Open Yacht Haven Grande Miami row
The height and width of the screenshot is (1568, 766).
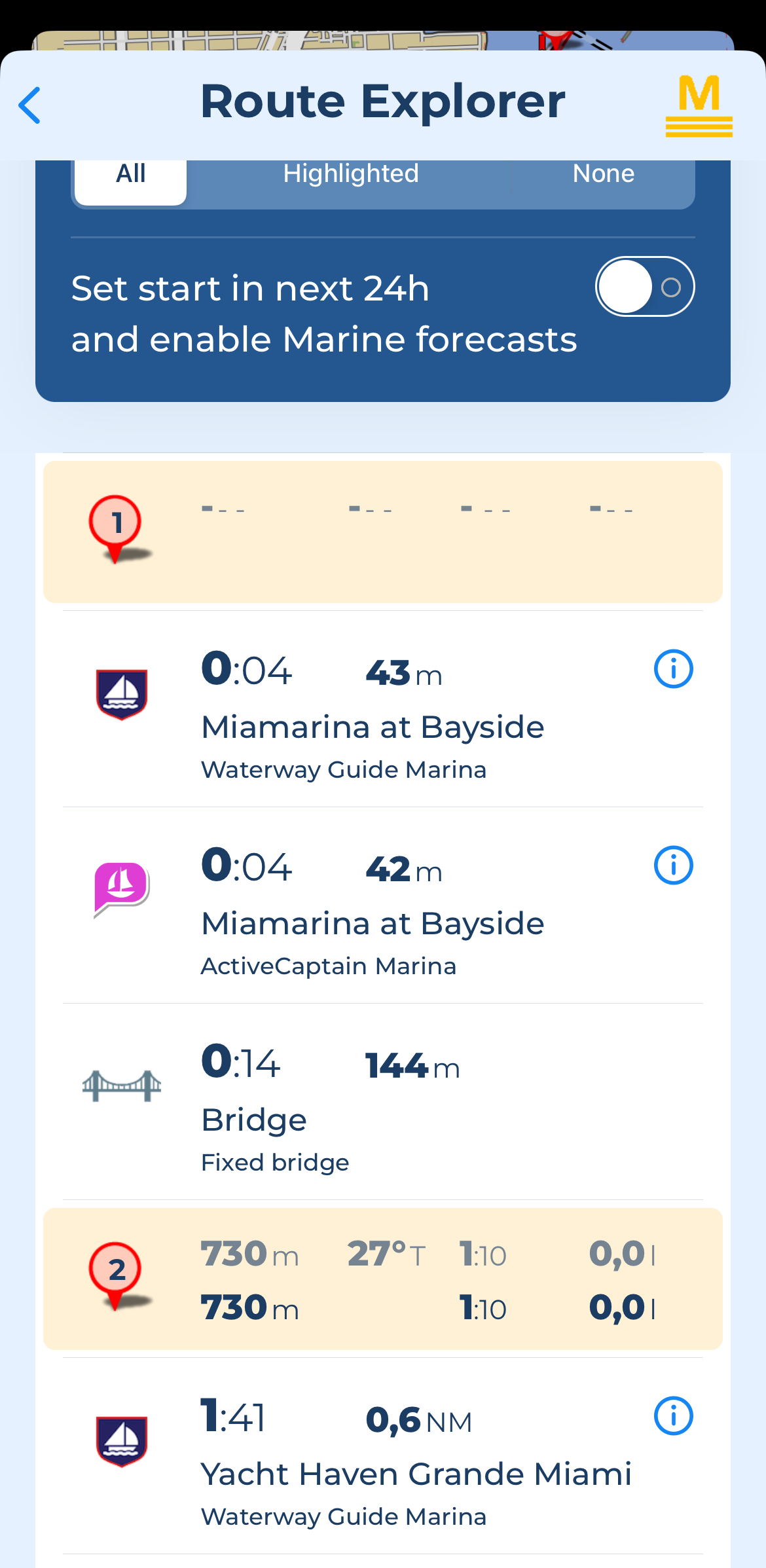tap(383, 1456)
